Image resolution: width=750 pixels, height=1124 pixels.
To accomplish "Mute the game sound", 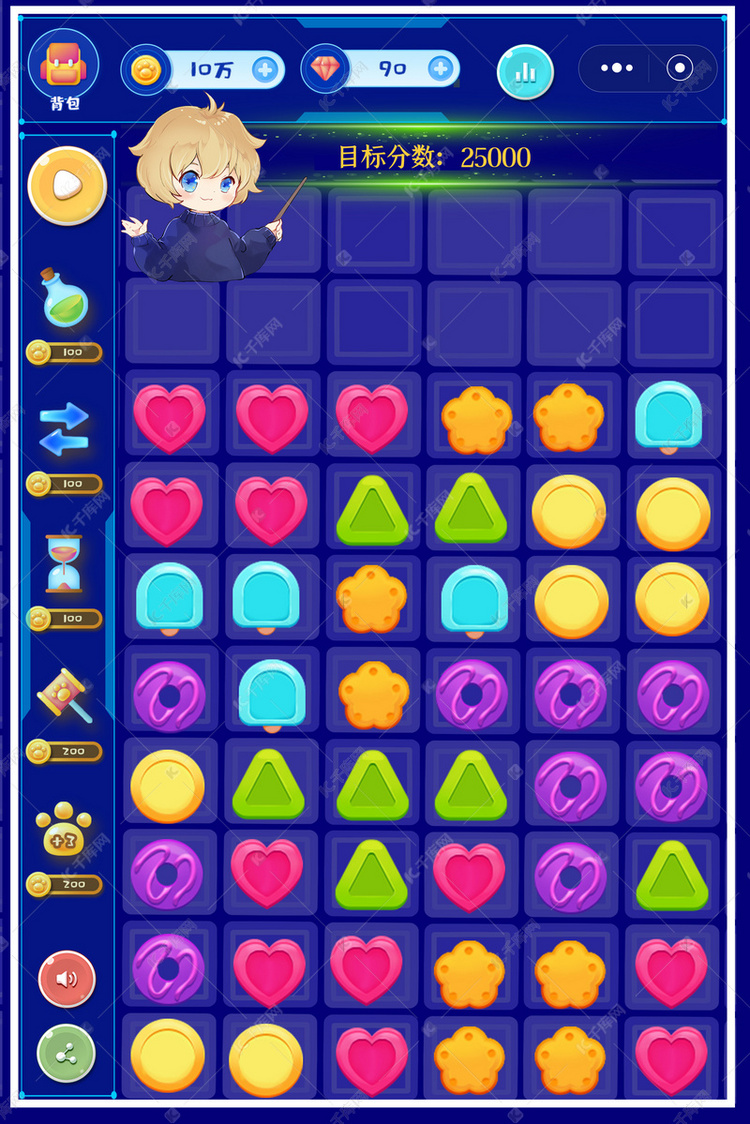I will point(67,978).
